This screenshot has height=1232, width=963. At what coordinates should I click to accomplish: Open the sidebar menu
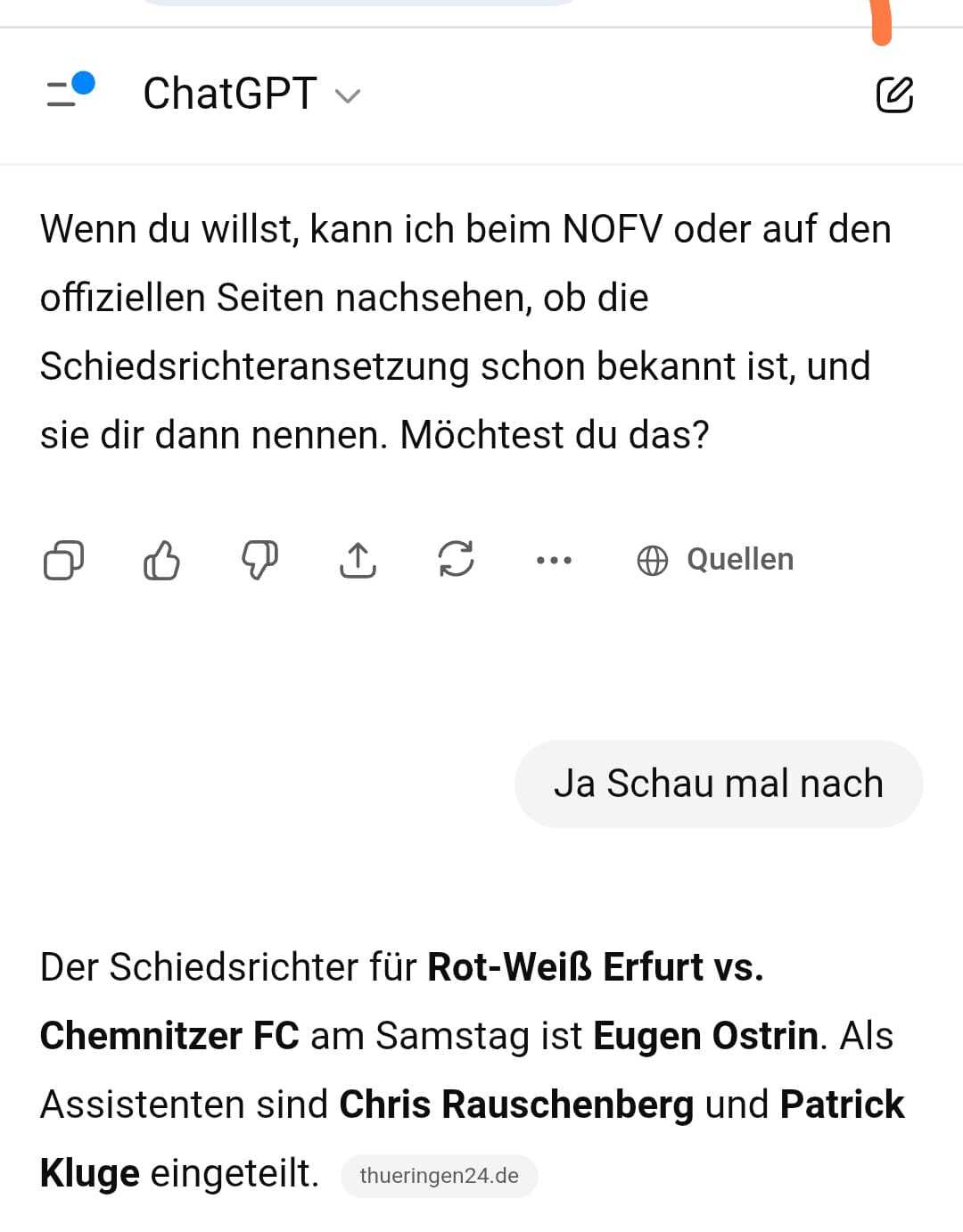pos(68,93)
